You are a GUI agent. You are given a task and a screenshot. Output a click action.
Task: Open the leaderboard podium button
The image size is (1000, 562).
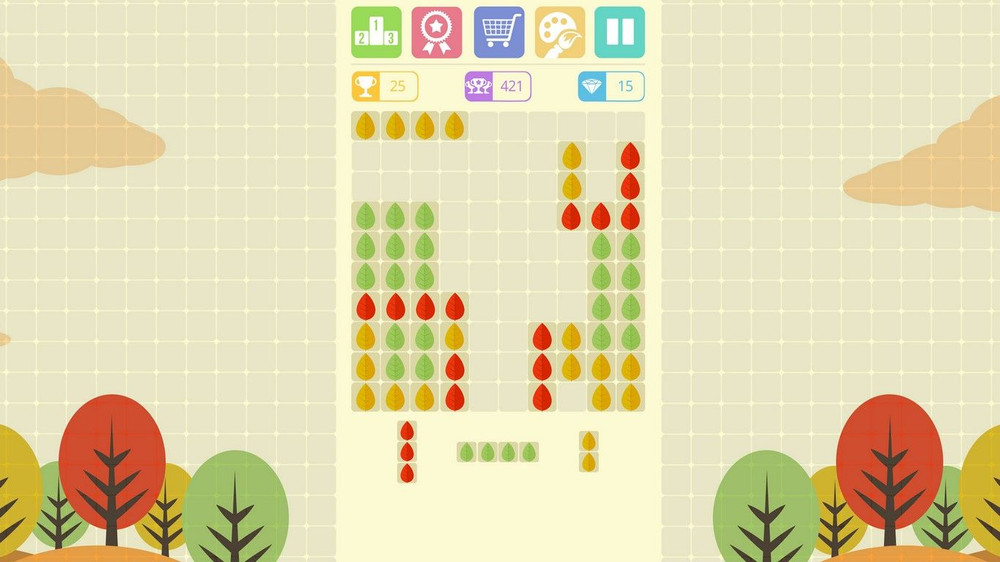click(376, 32)
